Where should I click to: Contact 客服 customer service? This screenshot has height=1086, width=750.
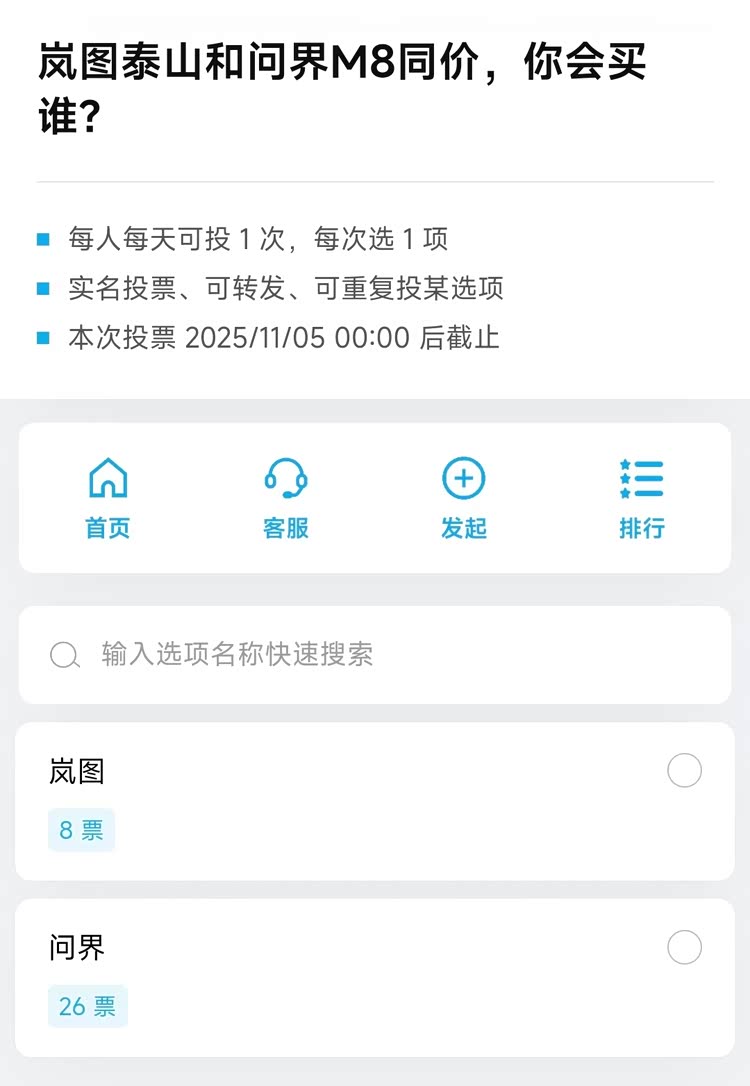click(286, 498)
